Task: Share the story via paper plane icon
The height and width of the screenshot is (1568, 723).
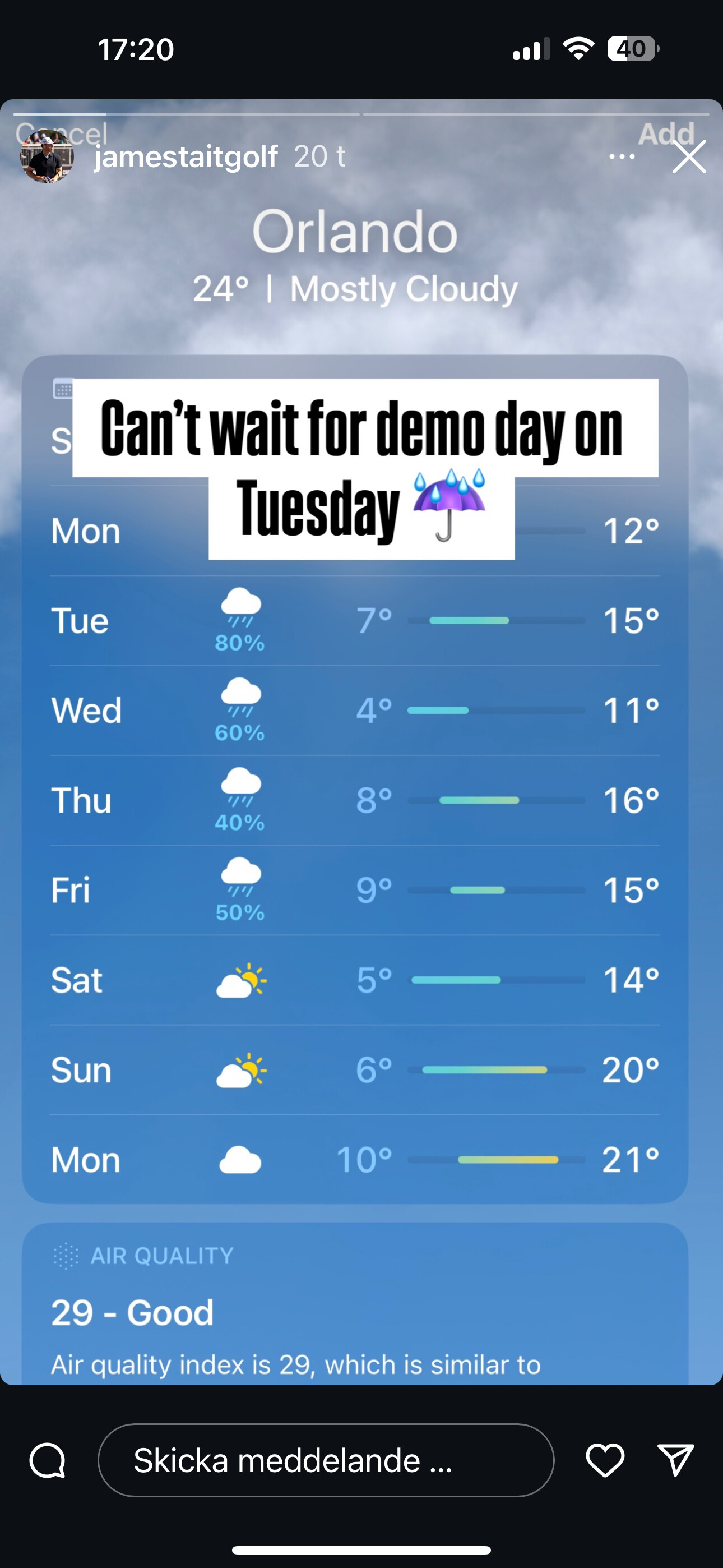Action: [676, 1460]
